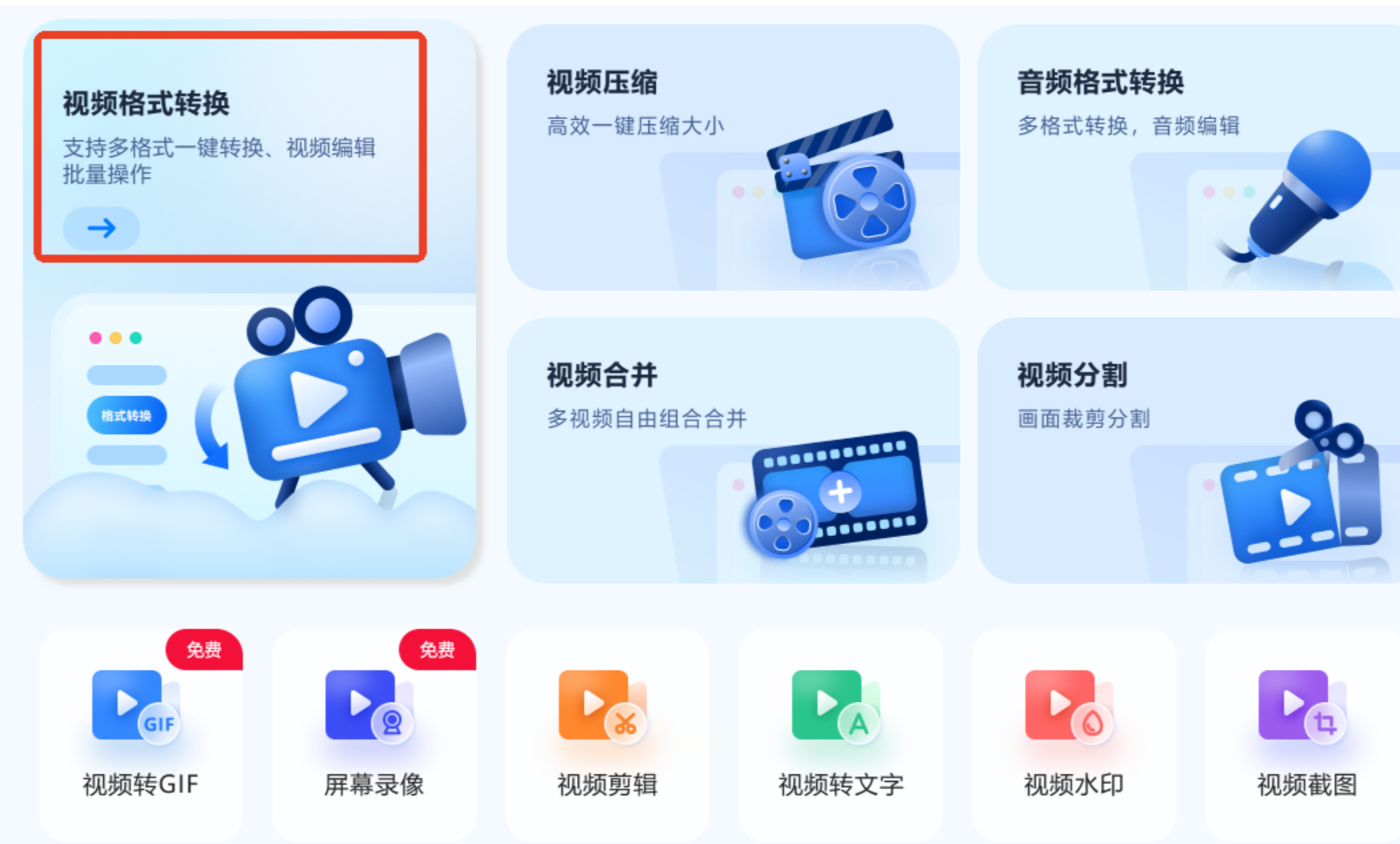The image size is (1400, 844).
Task: Open the 音频格式转换 card
Action: (x=1188, y=157)
